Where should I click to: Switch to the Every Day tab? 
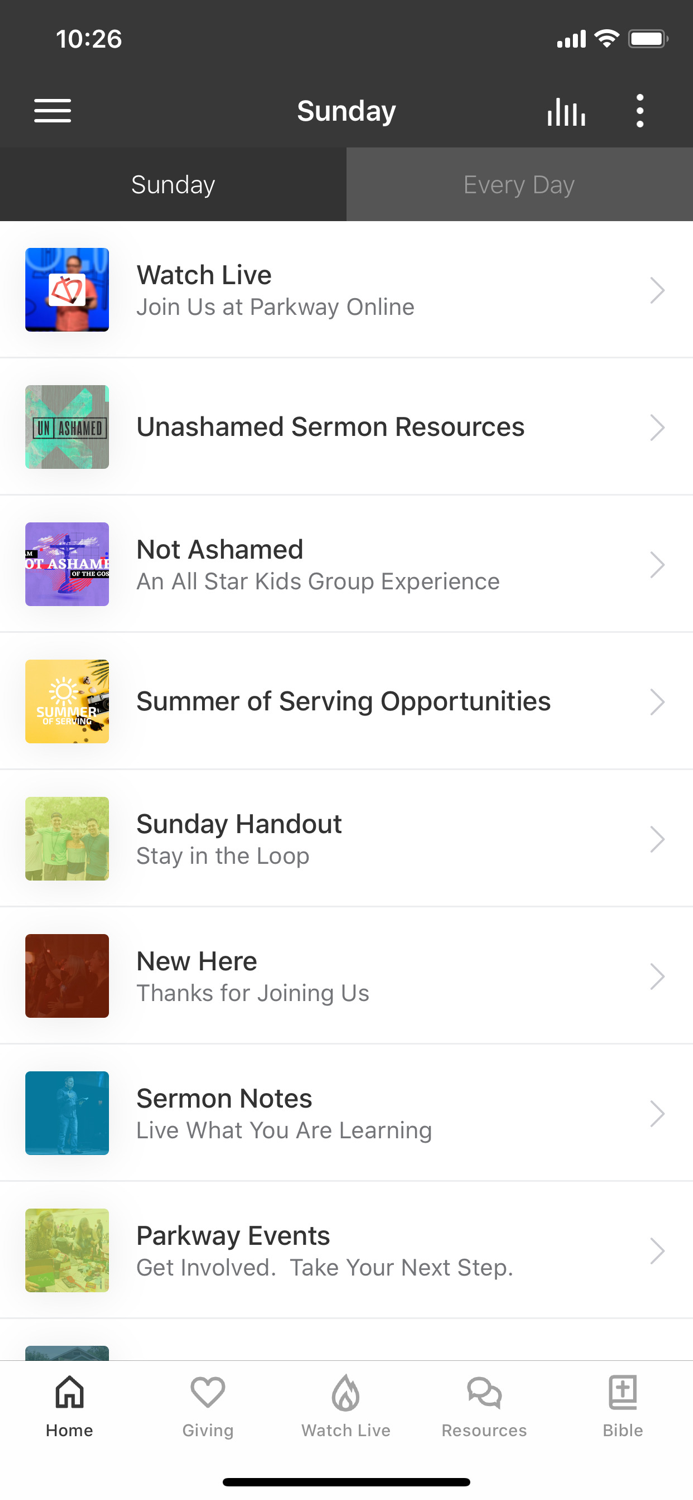click(520, 185)
